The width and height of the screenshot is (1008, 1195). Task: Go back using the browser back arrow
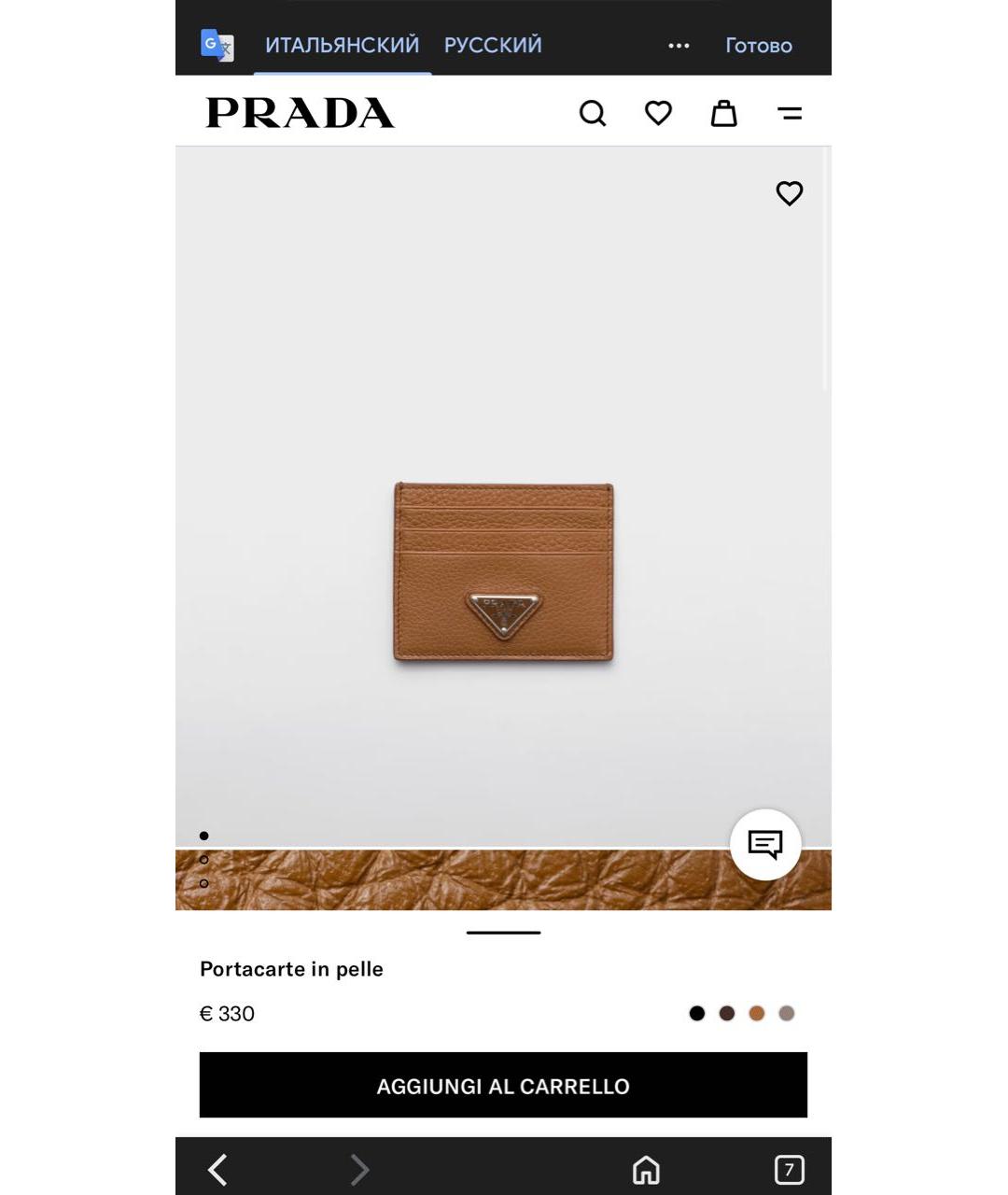coord(217,1170)
